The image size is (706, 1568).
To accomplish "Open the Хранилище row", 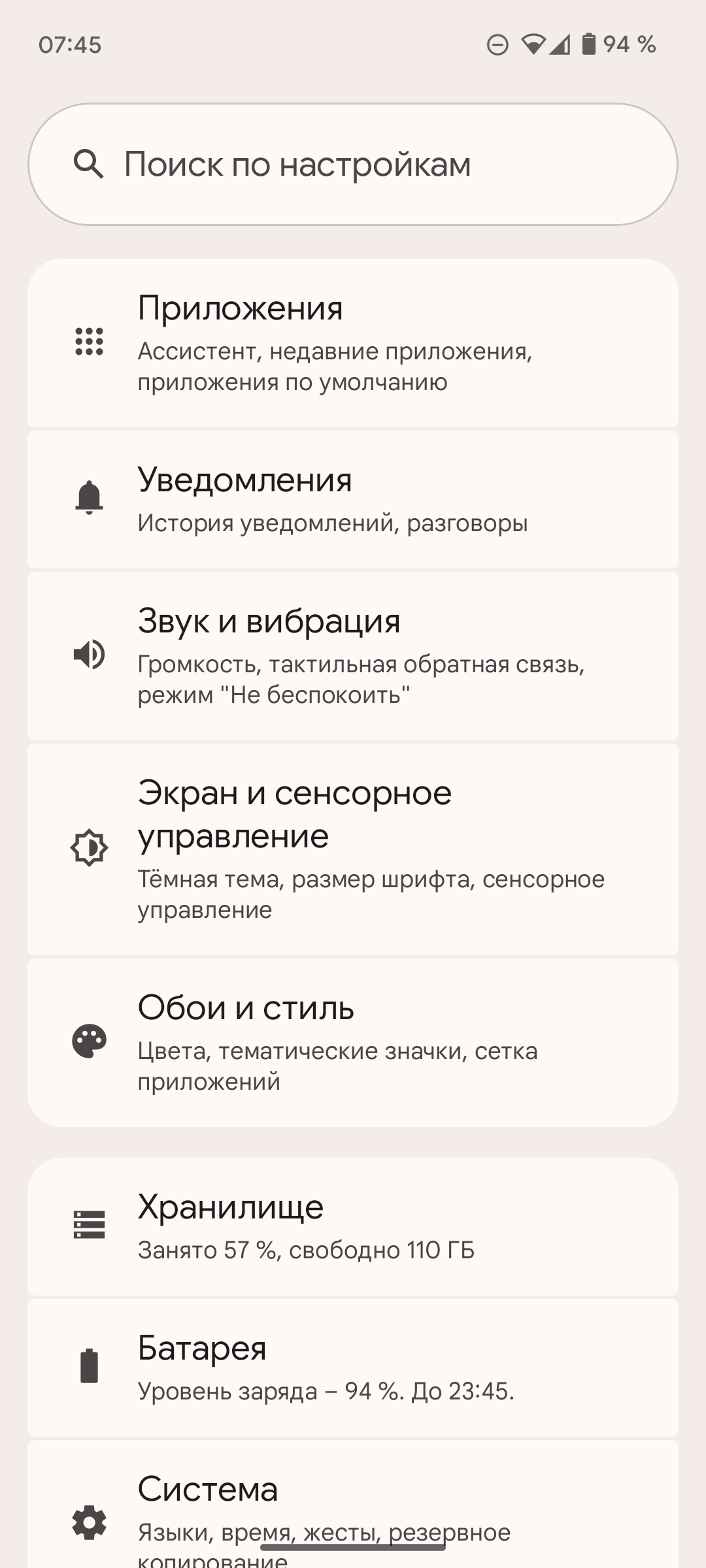I will click(353, 1227).
